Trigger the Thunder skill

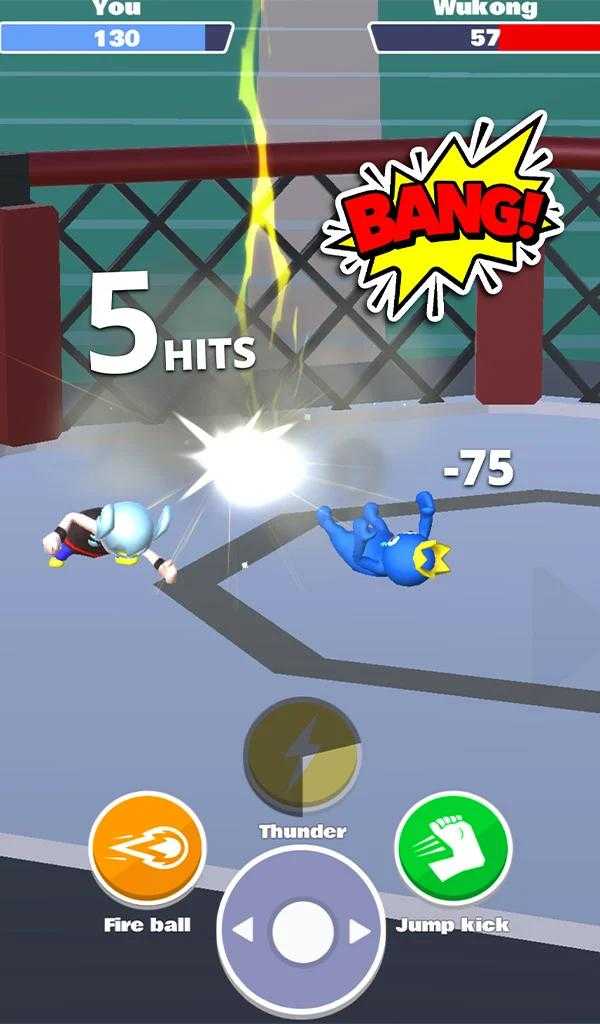point(302,757)
